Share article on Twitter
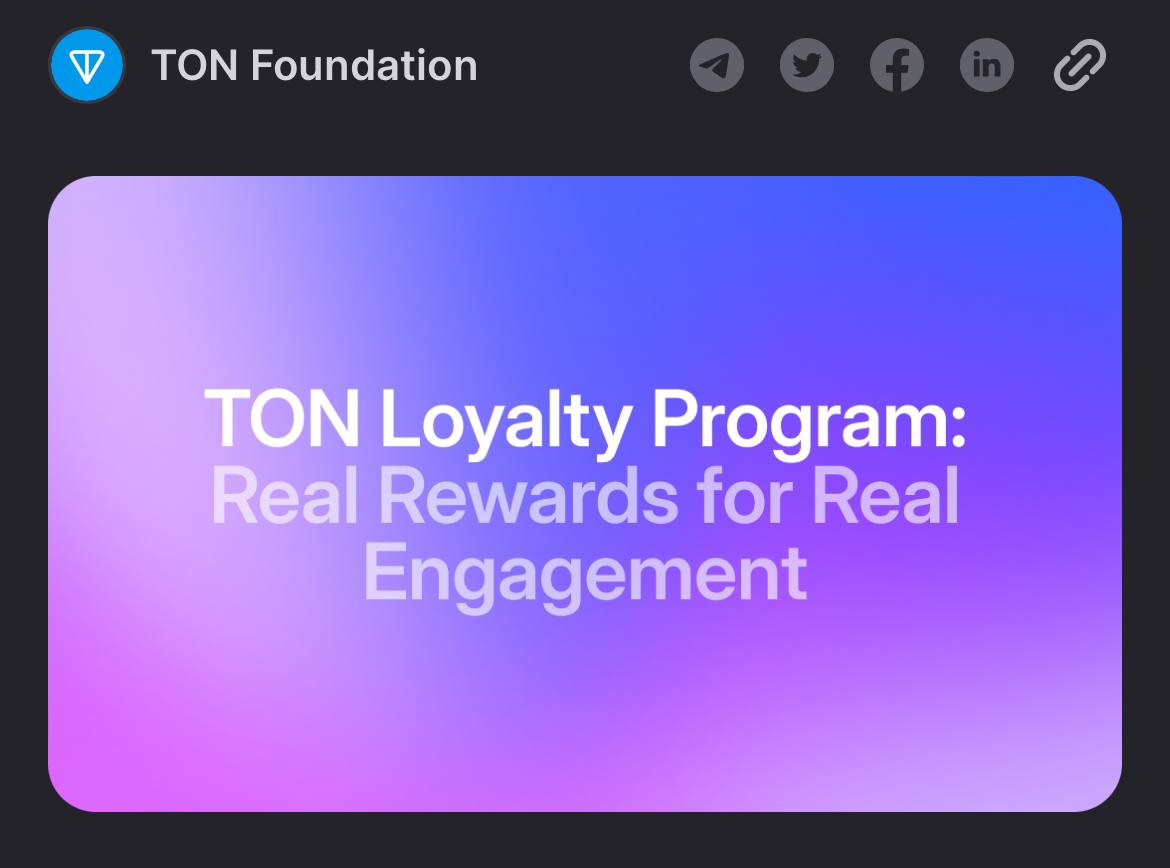Screen dimensions: 1170x868 point(806,66)
